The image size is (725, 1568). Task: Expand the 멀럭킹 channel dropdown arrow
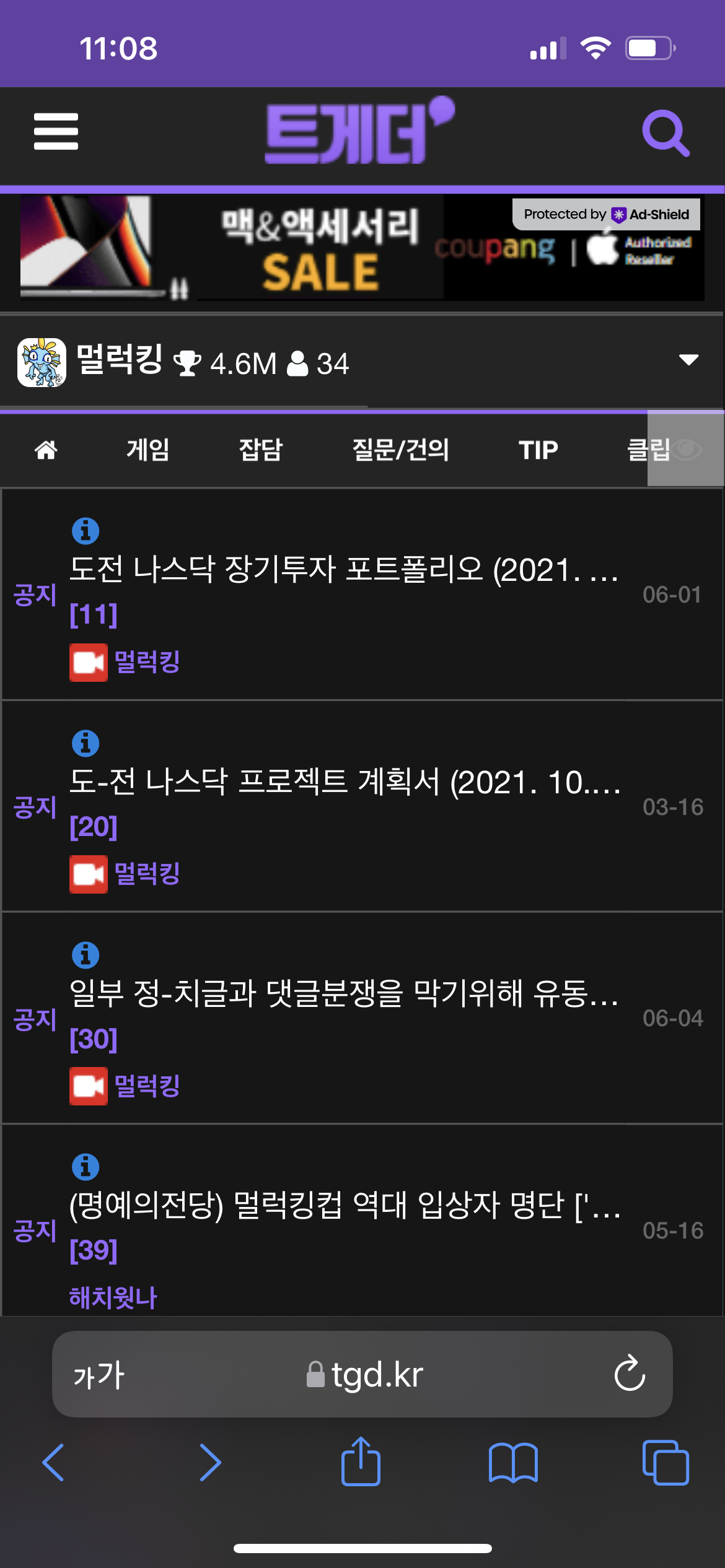688,360
